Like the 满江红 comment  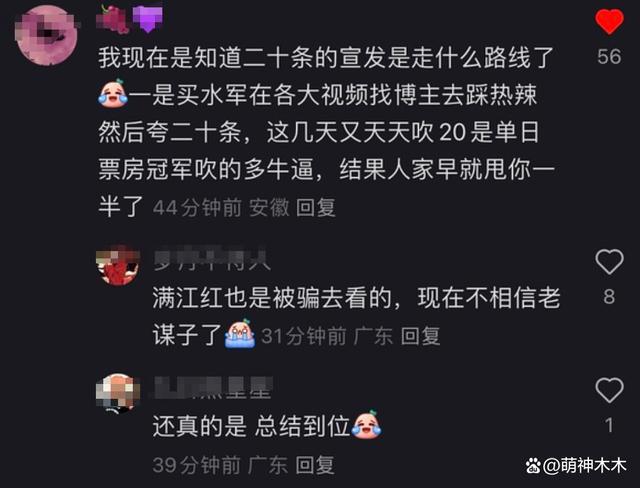pyautogui.click(x=609, y=263)
